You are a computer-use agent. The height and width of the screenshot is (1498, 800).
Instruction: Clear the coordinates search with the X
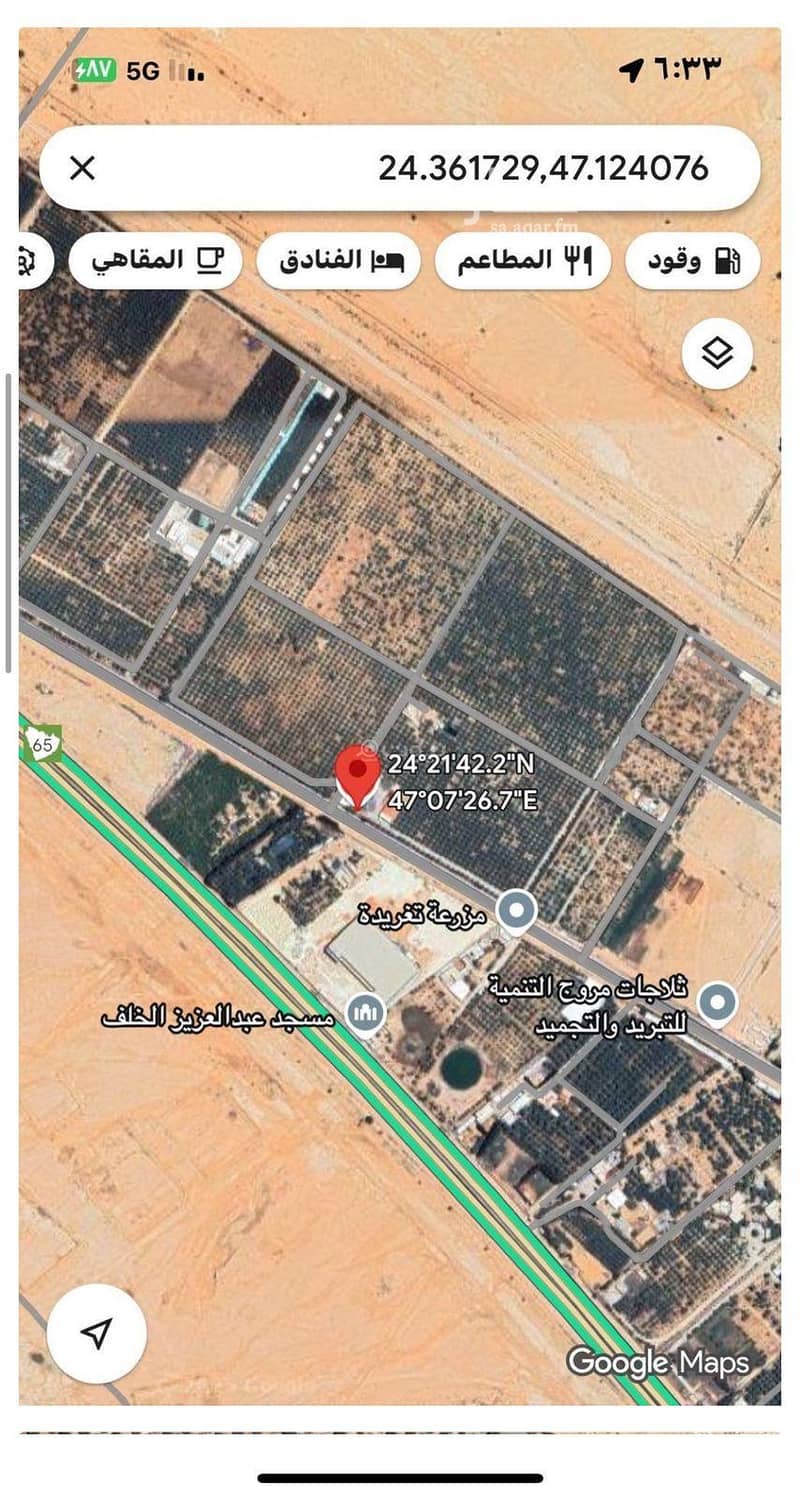click(82, 168)
